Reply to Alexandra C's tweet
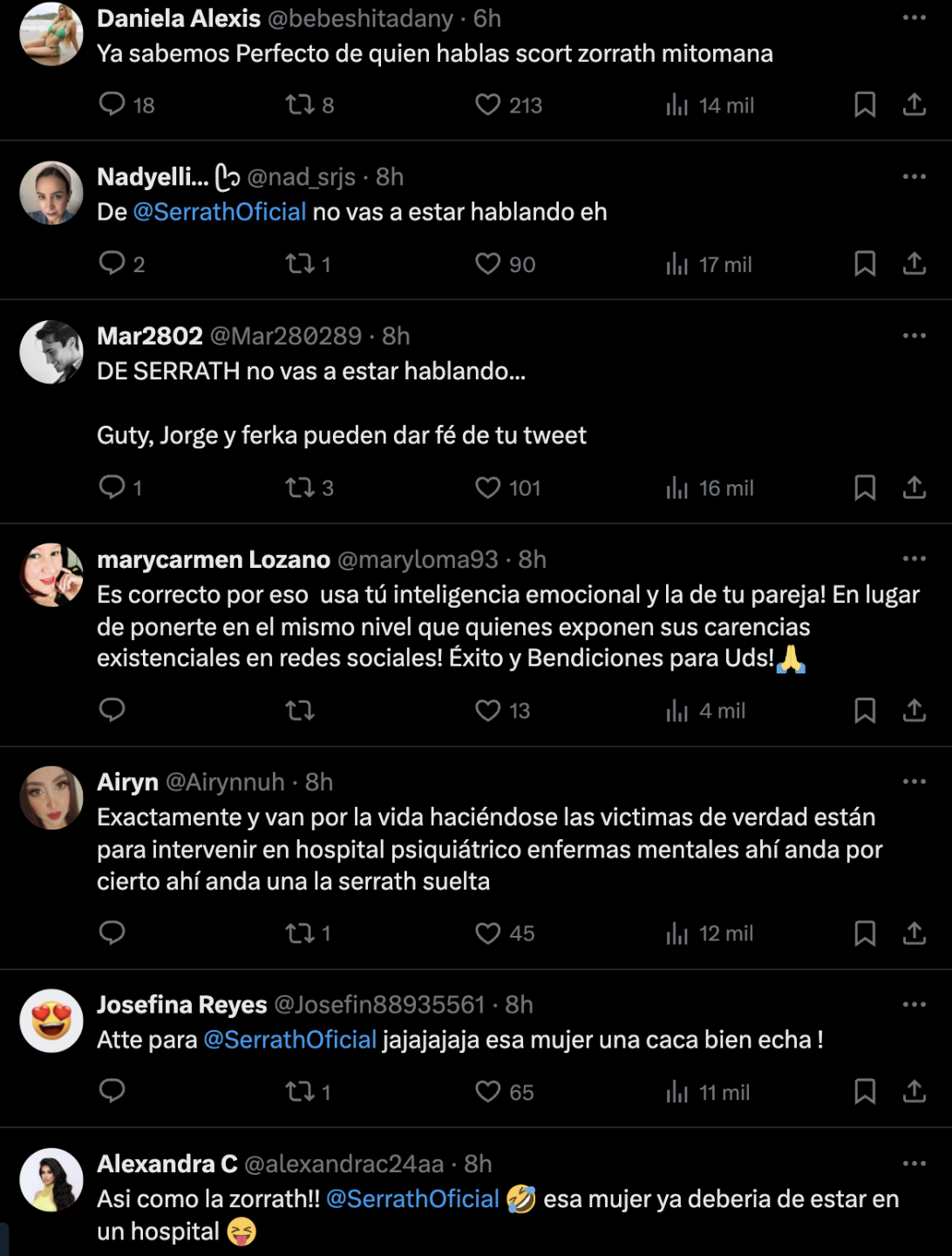952x1256 pixels. coord(113,1252)
